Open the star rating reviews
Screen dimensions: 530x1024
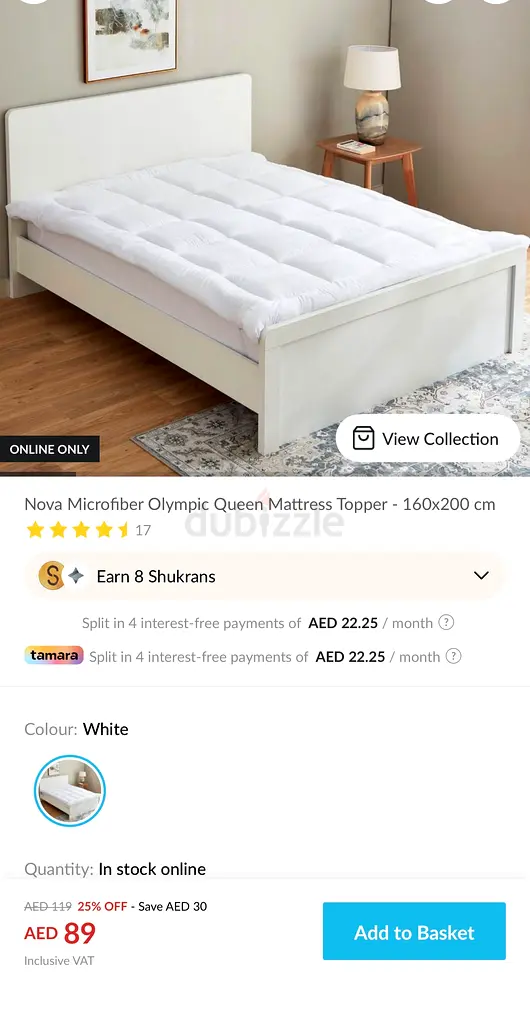tap(88, 530)
